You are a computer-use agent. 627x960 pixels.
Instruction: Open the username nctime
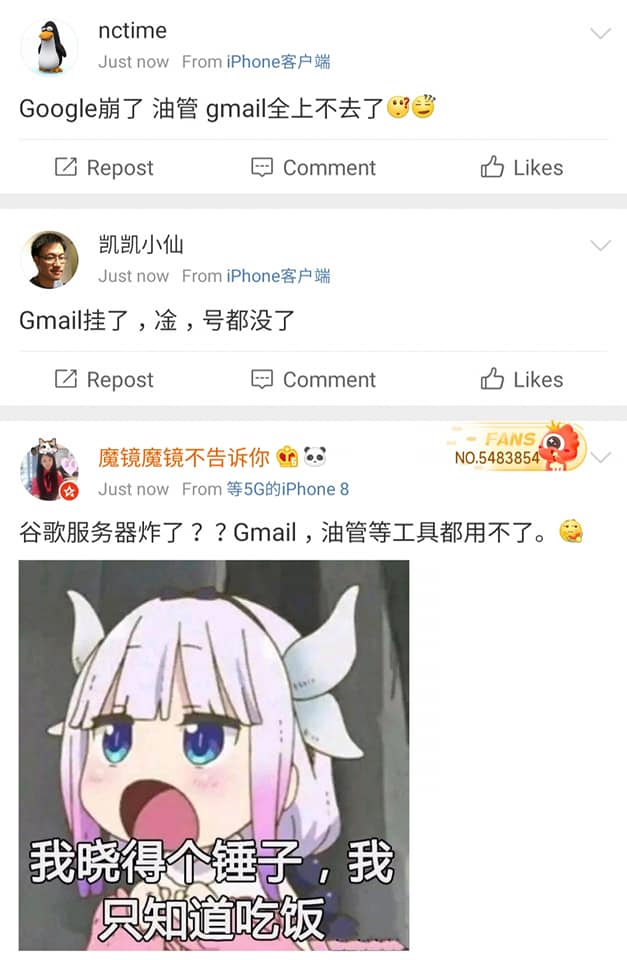click(133, 31)
